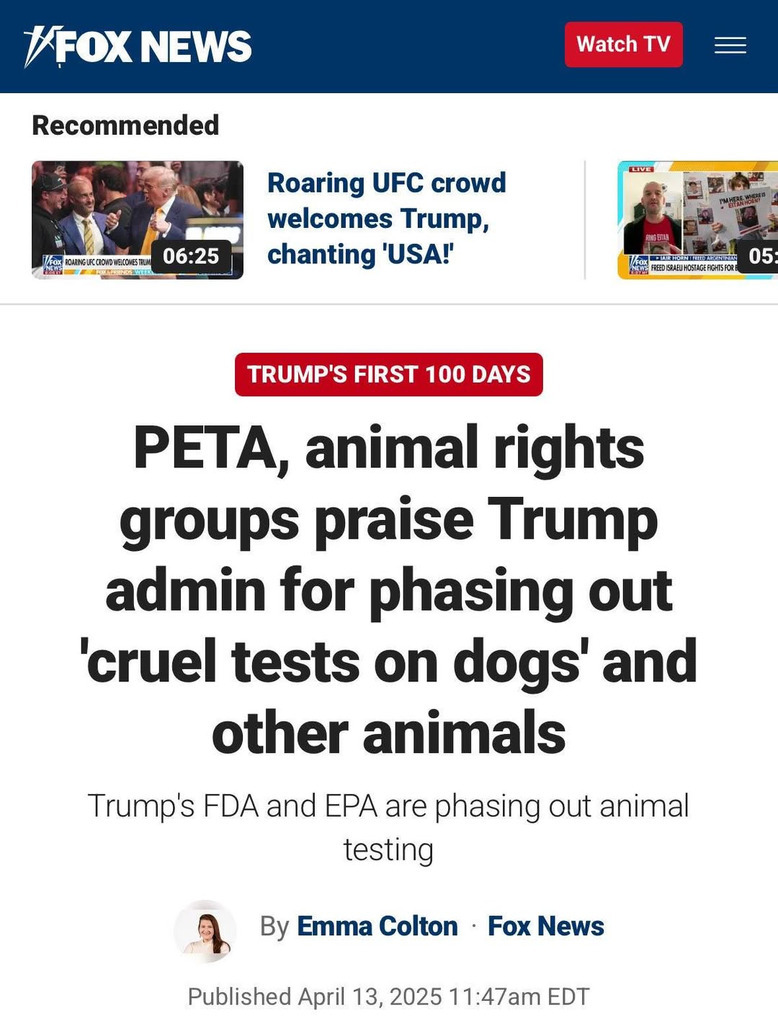The width and height of the screenshot is (778, 1024).
Task: Open the Trump's First 100 Days tag
Action: (388, 374)
